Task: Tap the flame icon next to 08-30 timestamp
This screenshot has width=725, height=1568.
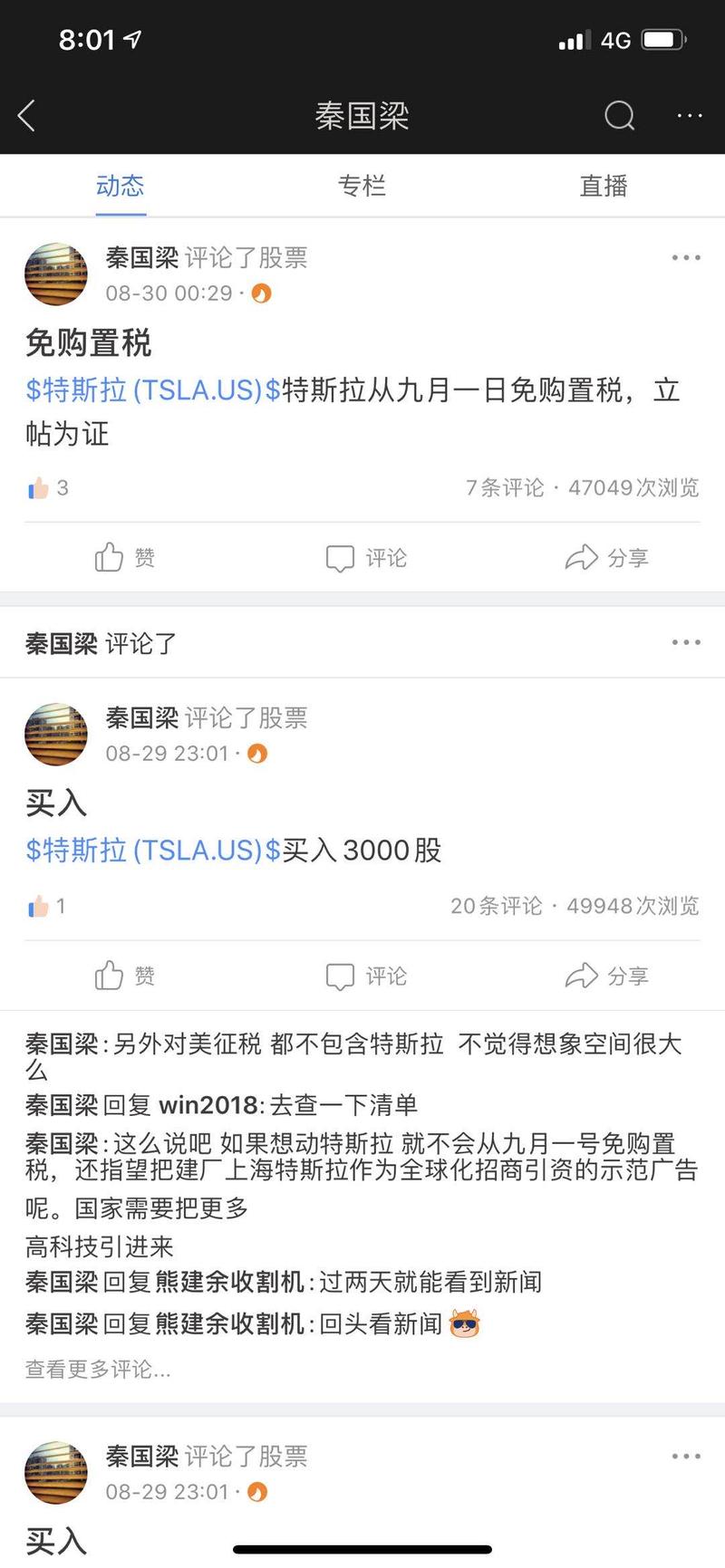Action: (260, 293)
